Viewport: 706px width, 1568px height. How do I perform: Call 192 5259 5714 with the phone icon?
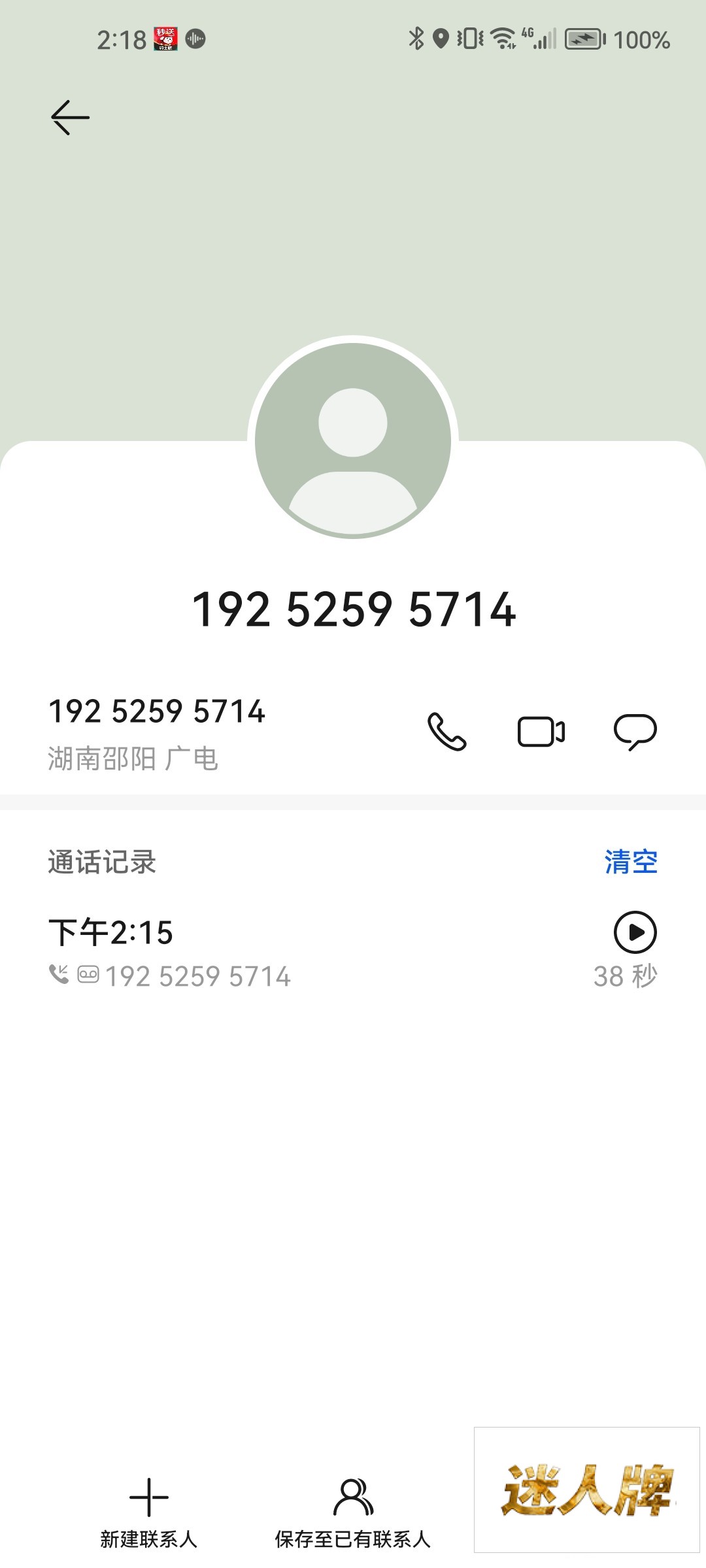click(x=446, y=731)
